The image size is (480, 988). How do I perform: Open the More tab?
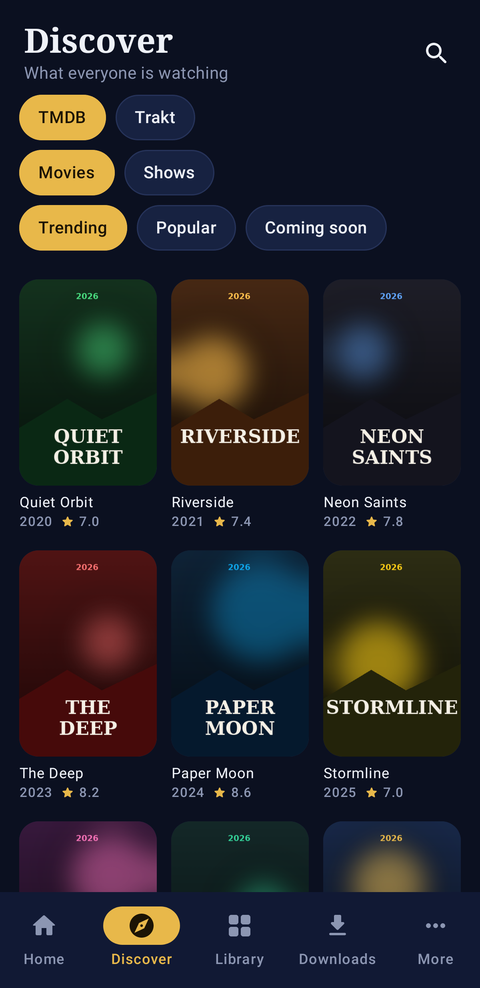[435, 939]
